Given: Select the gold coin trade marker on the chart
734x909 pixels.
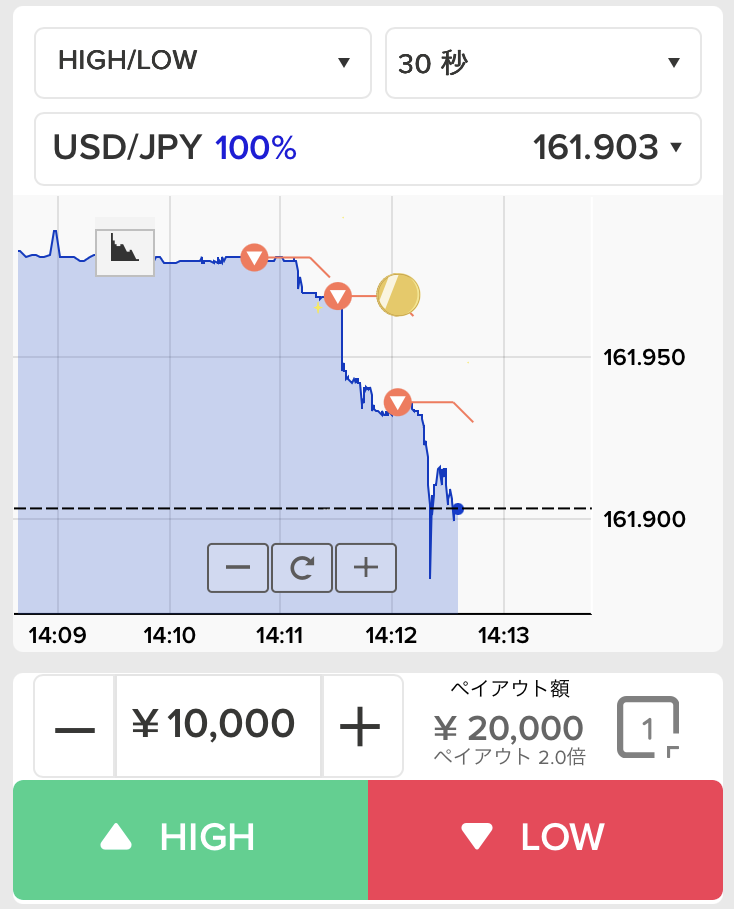Looking at the screenshot, I should [398, 294].
